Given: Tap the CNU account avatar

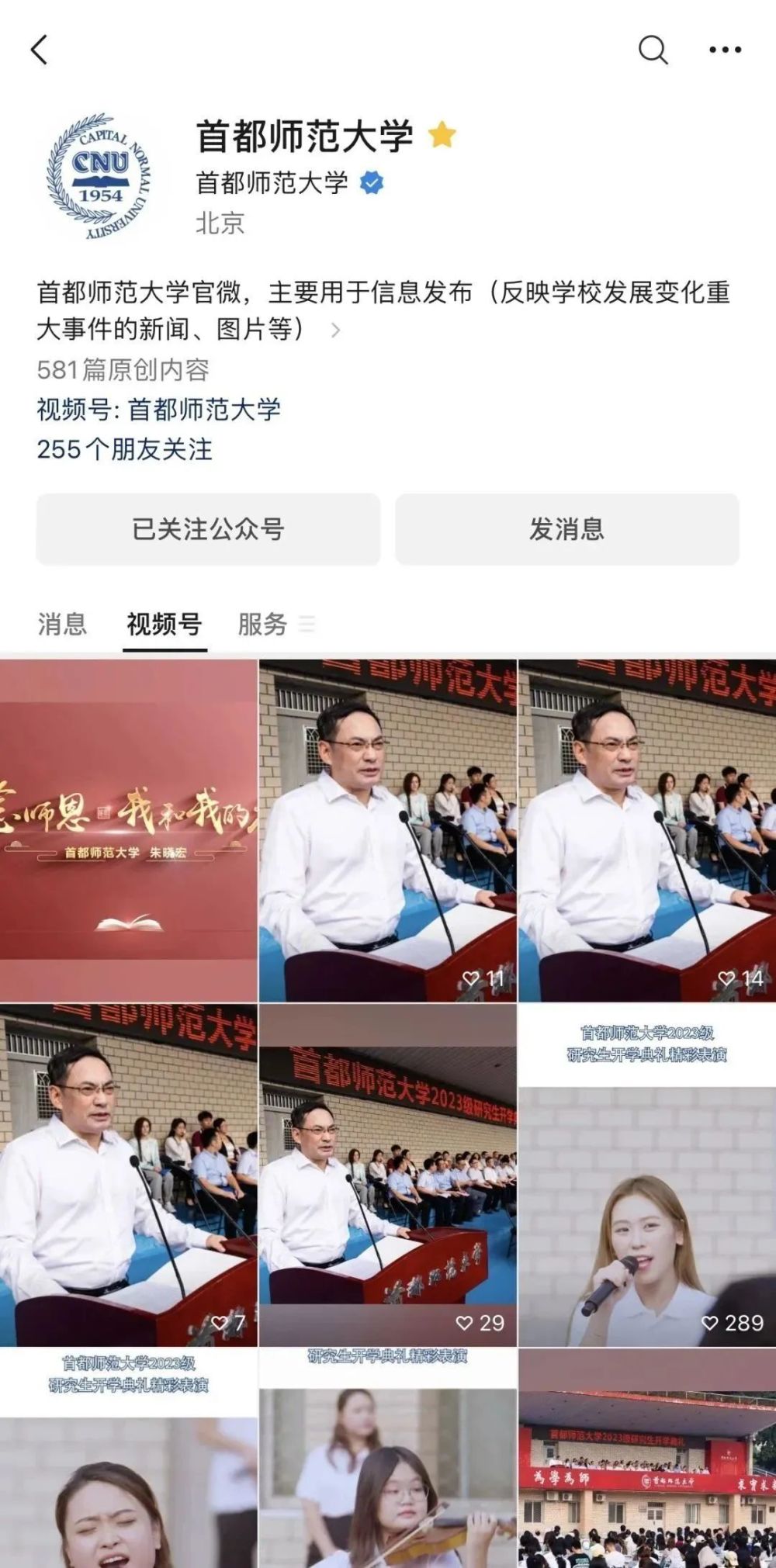Looking at the screenshot, I should [x=100, y=177].
